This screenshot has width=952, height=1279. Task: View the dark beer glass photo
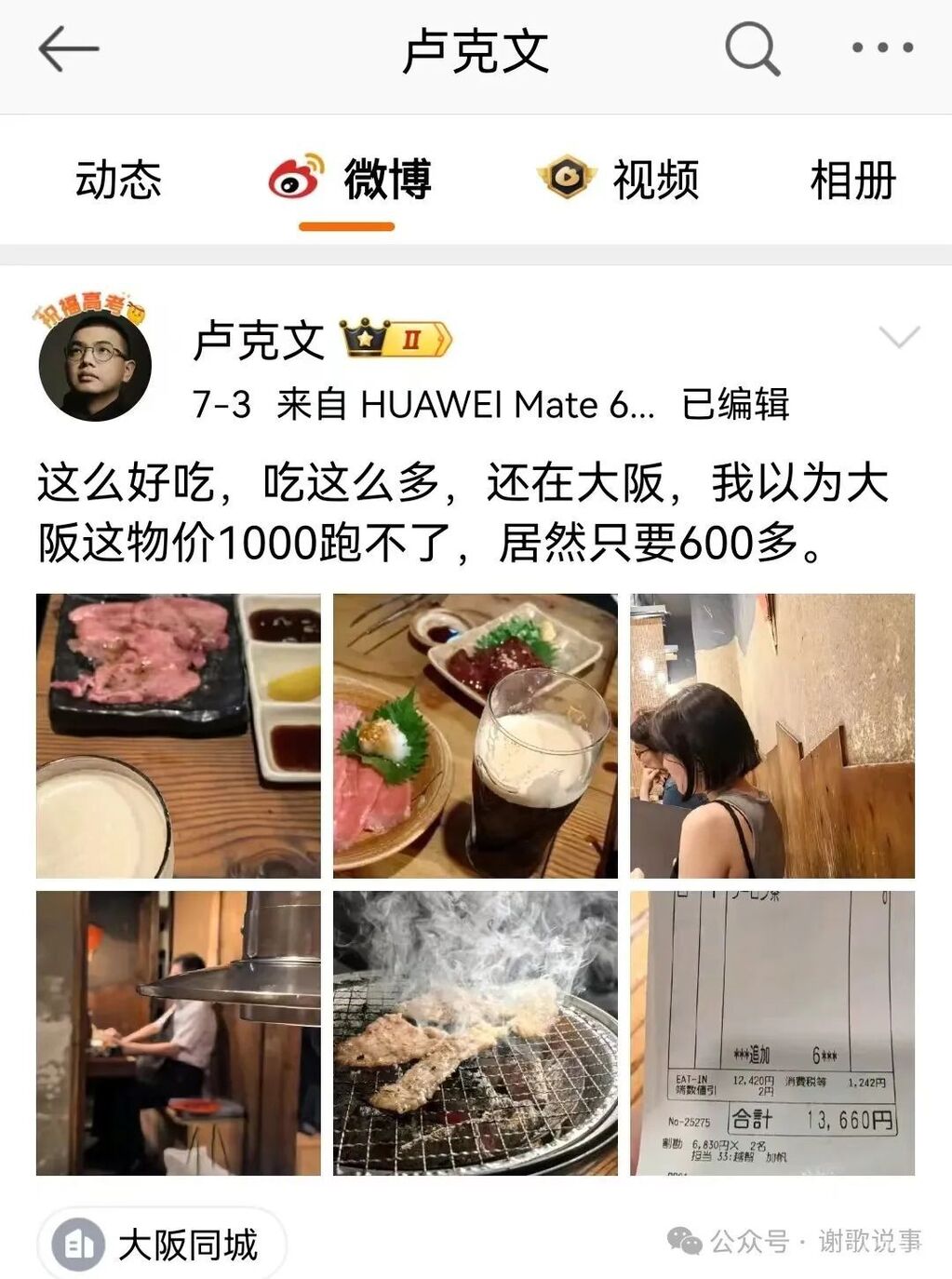click(x=476, y=735)
